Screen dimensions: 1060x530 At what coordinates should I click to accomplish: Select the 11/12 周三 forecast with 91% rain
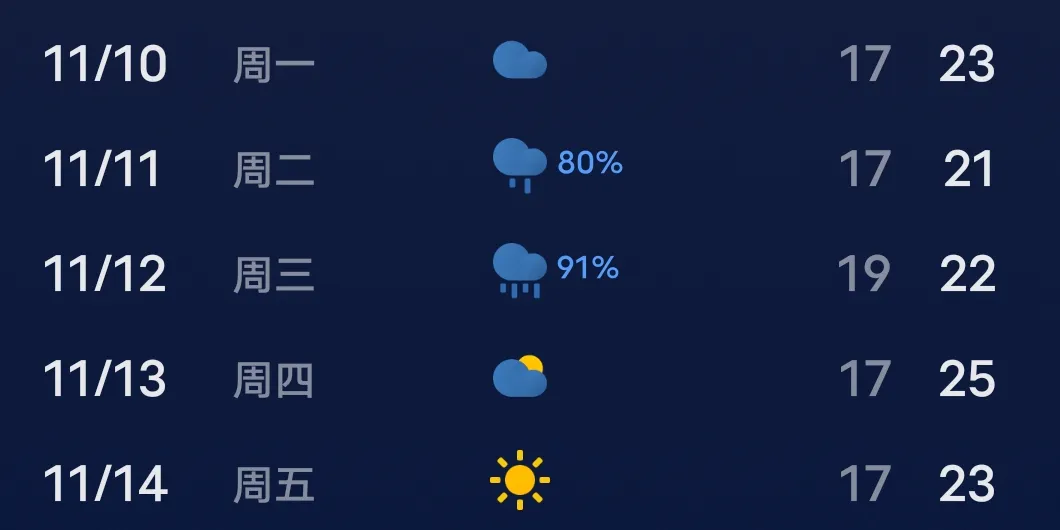pos(530,272)
